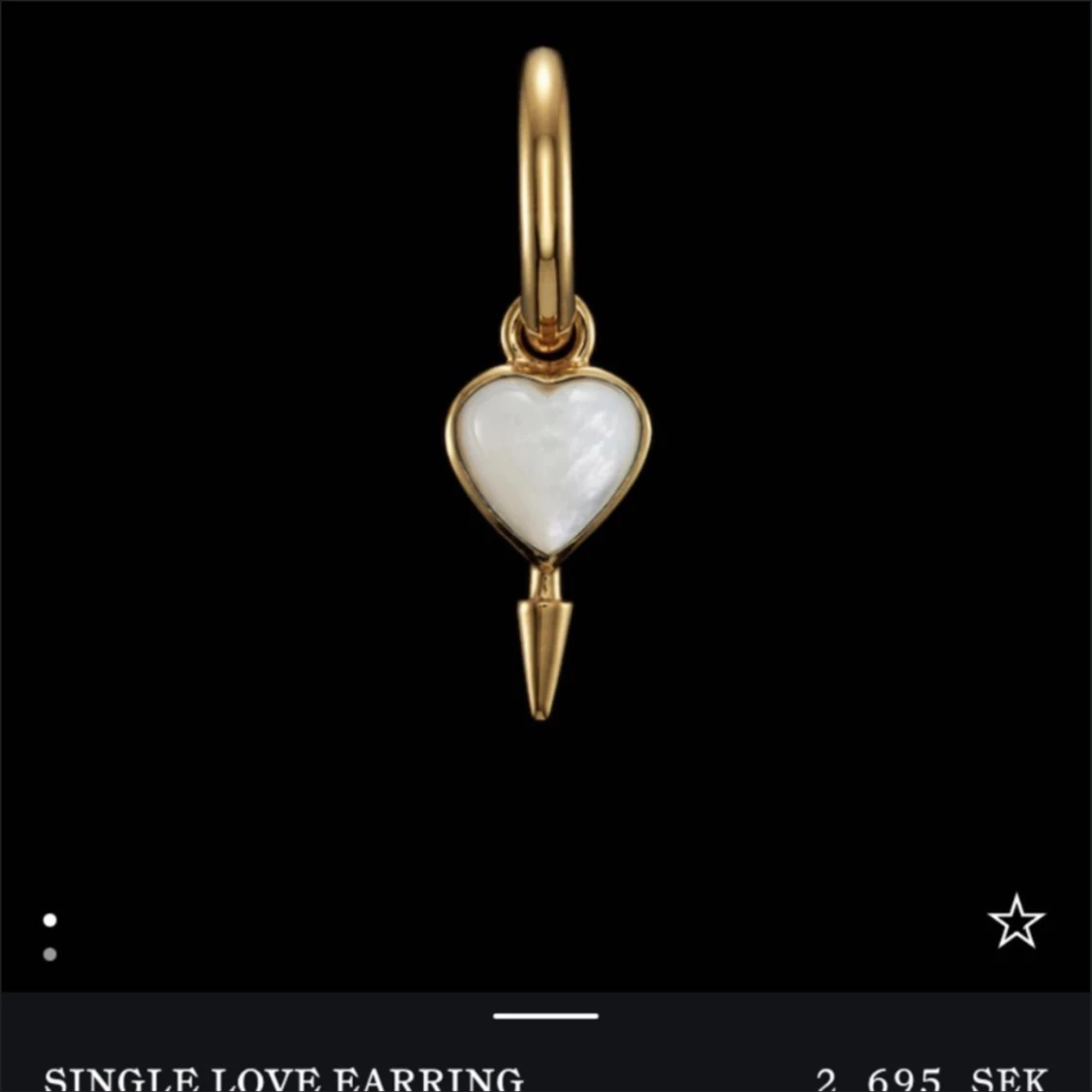This screenshot has width=1092, height=1092.
Task: Expand the product details sheet handle
Action: [546, 1016]
